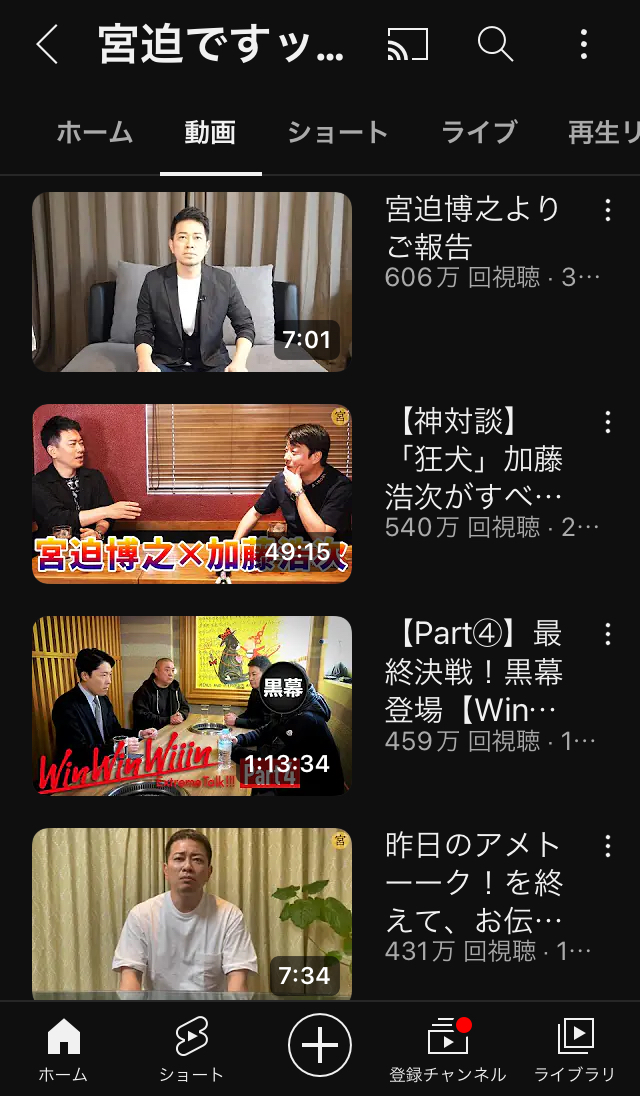Play the 宮迫博之よりご報告 video
The width and height of the screenshot is (640, 1096).
click(x=192, y=282)
